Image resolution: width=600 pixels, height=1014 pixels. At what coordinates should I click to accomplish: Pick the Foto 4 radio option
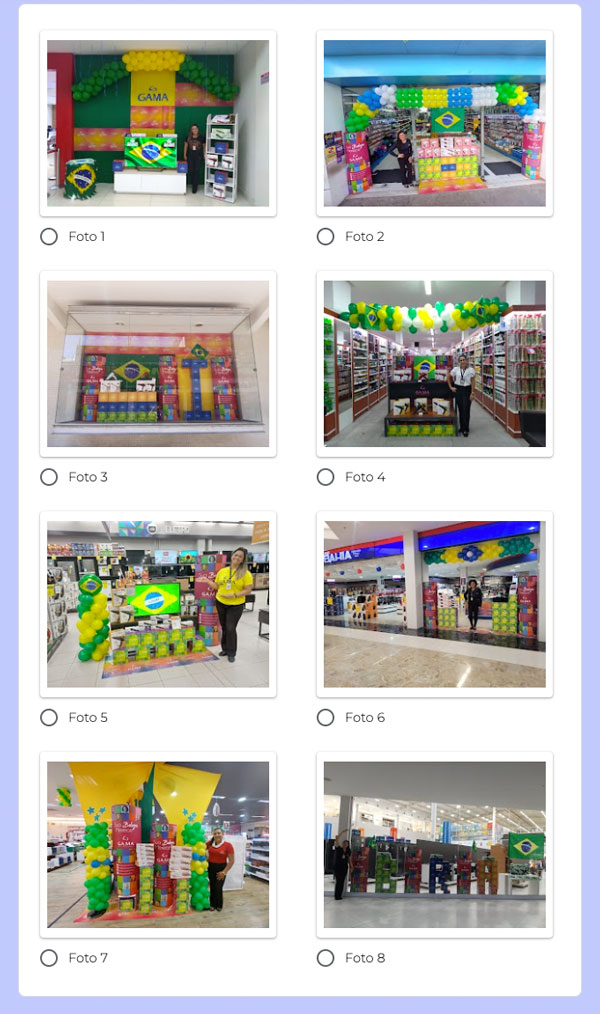(x=325, y=477)
